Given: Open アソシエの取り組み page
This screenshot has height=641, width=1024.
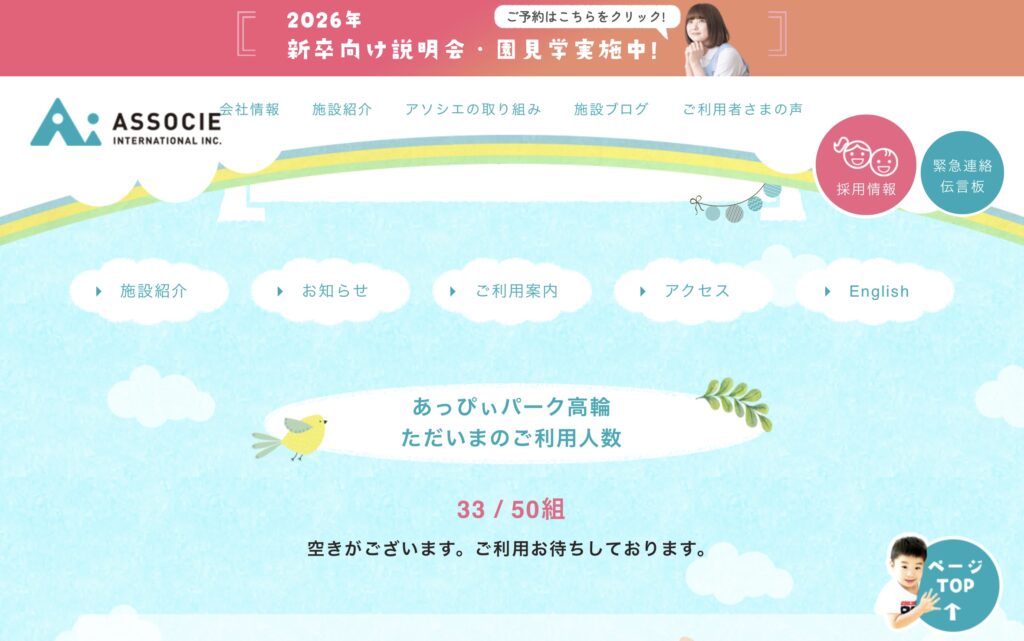Looking at the screenshot, I should tap(473, 109).
